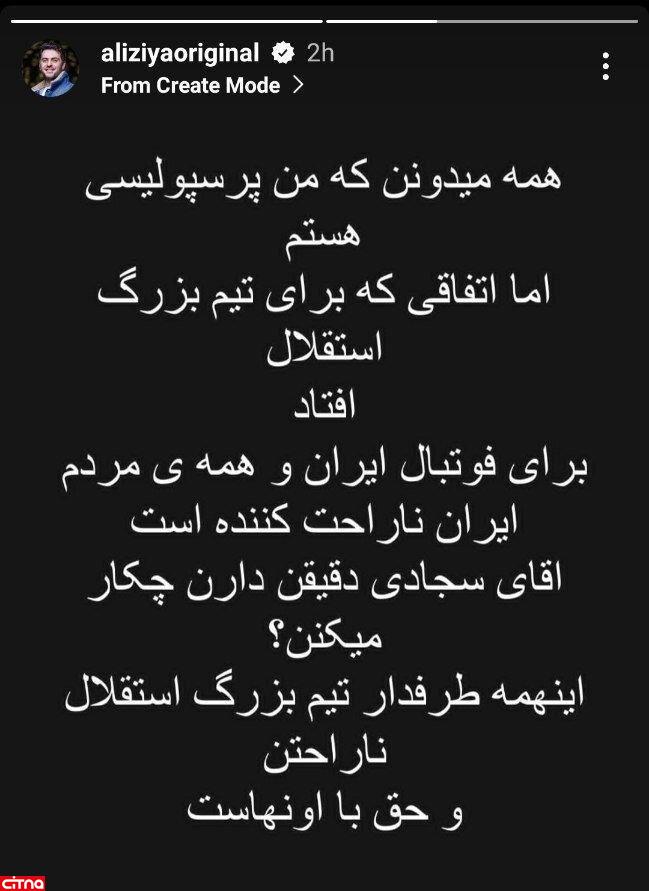The width and height of the screenshot is (649, 891).
Task: Tap the aliziyaoriginal username
Action: pyautogui.click(x=180, y=54)
